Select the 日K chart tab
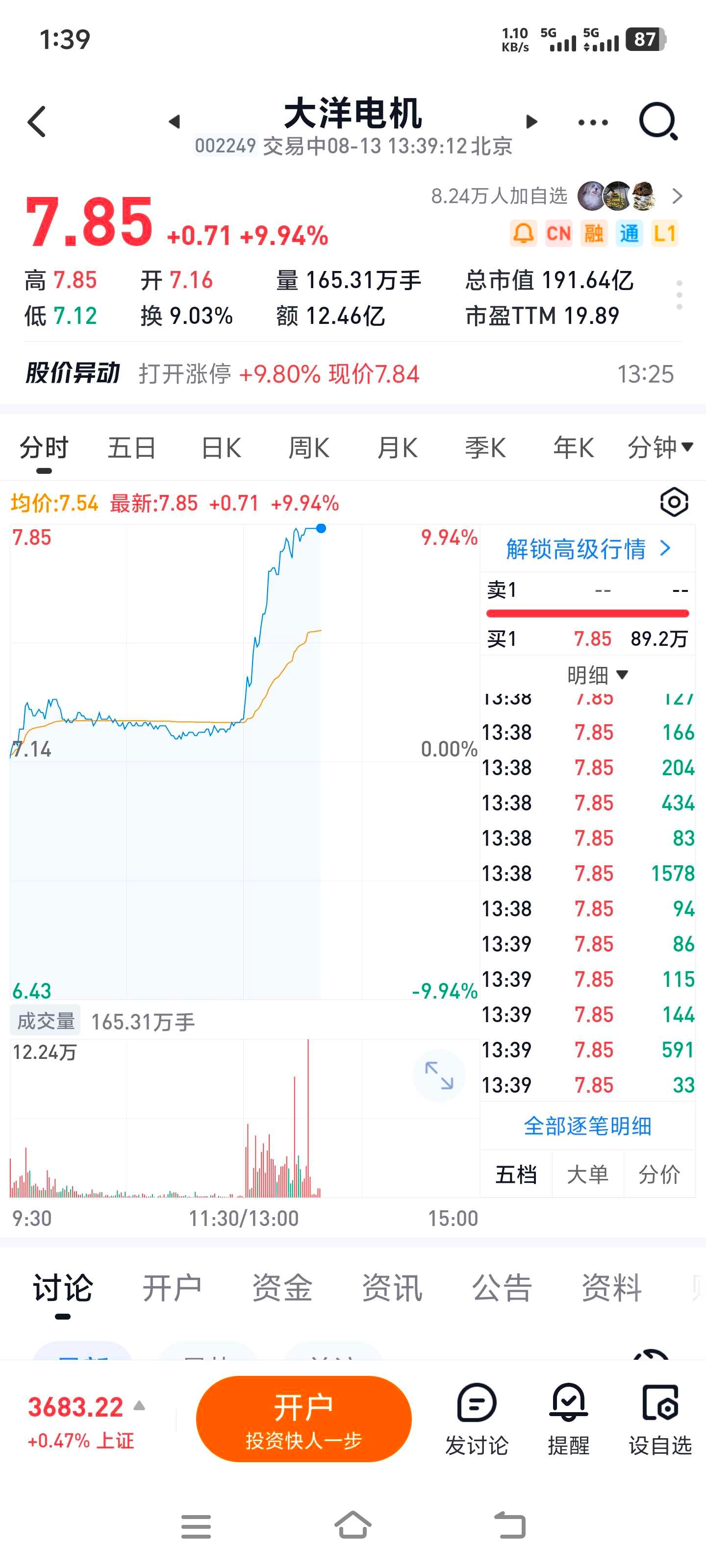 221,448
